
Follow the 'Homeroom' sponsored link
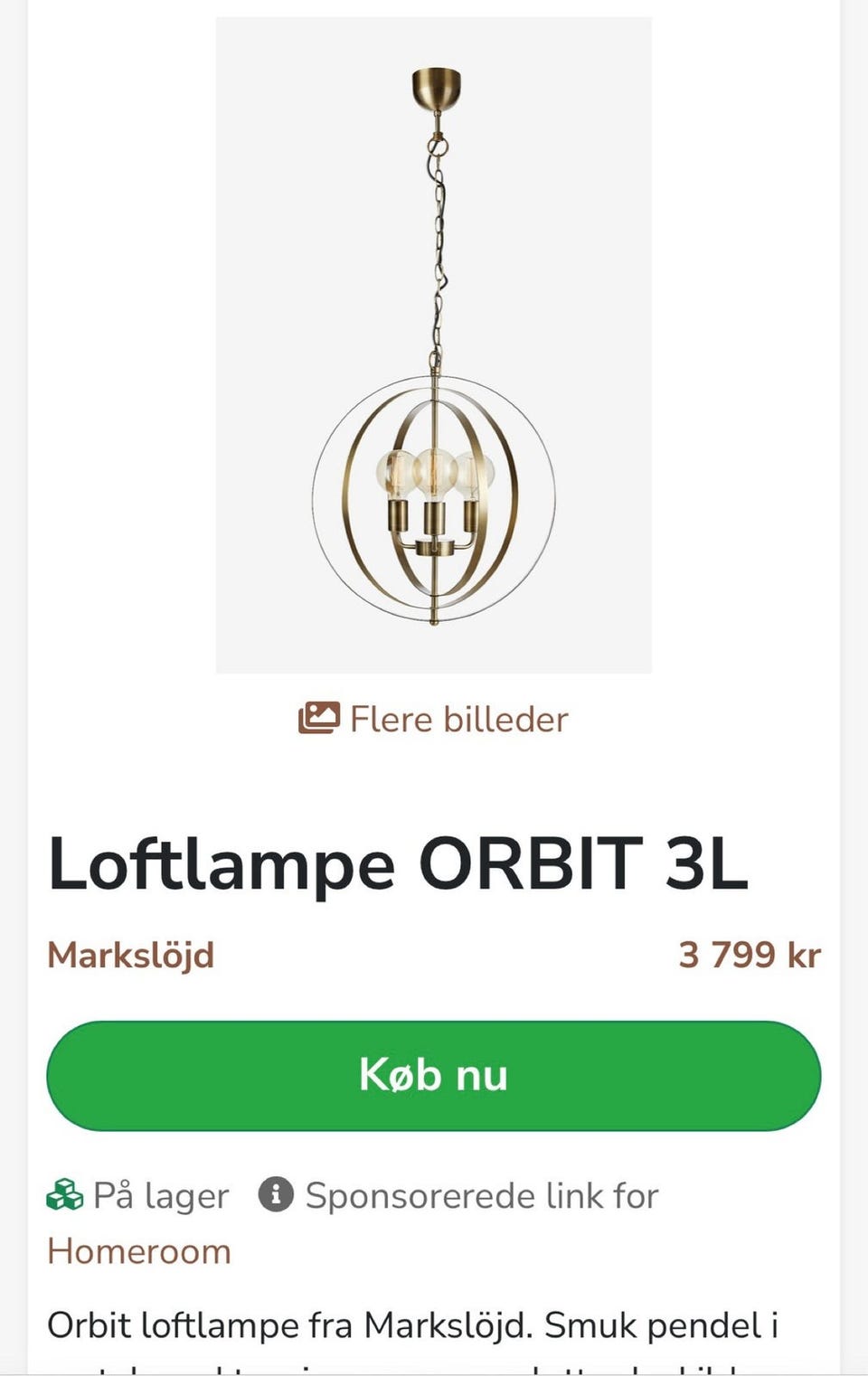[x=139, y=1251]
